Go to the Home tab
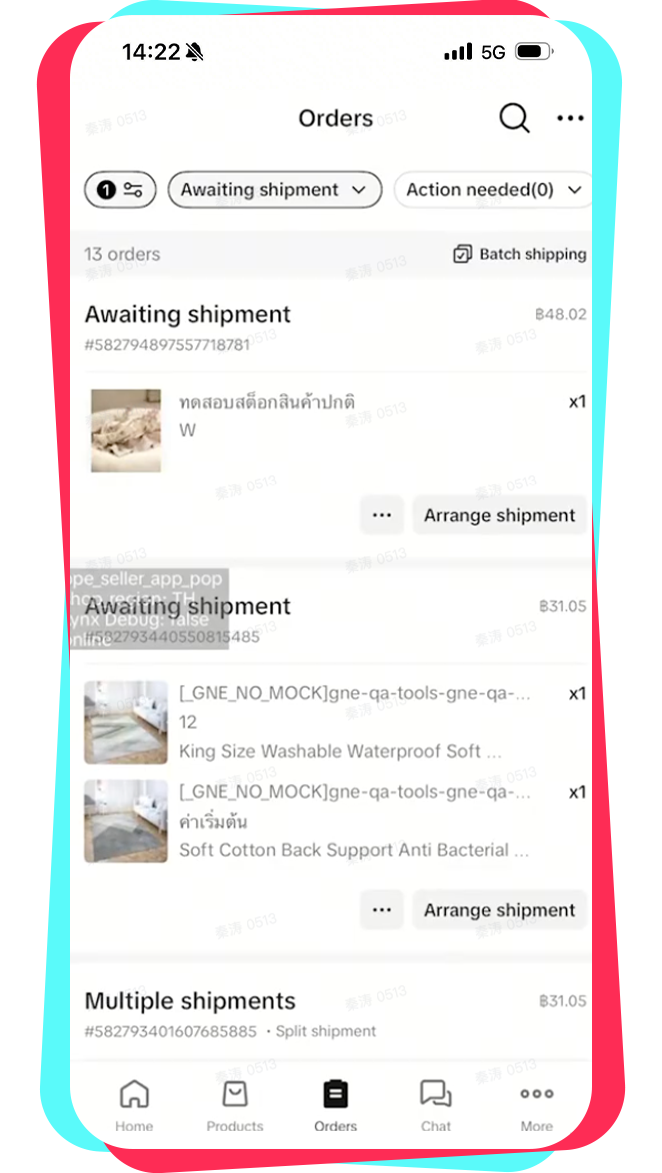 [134, 1105]
